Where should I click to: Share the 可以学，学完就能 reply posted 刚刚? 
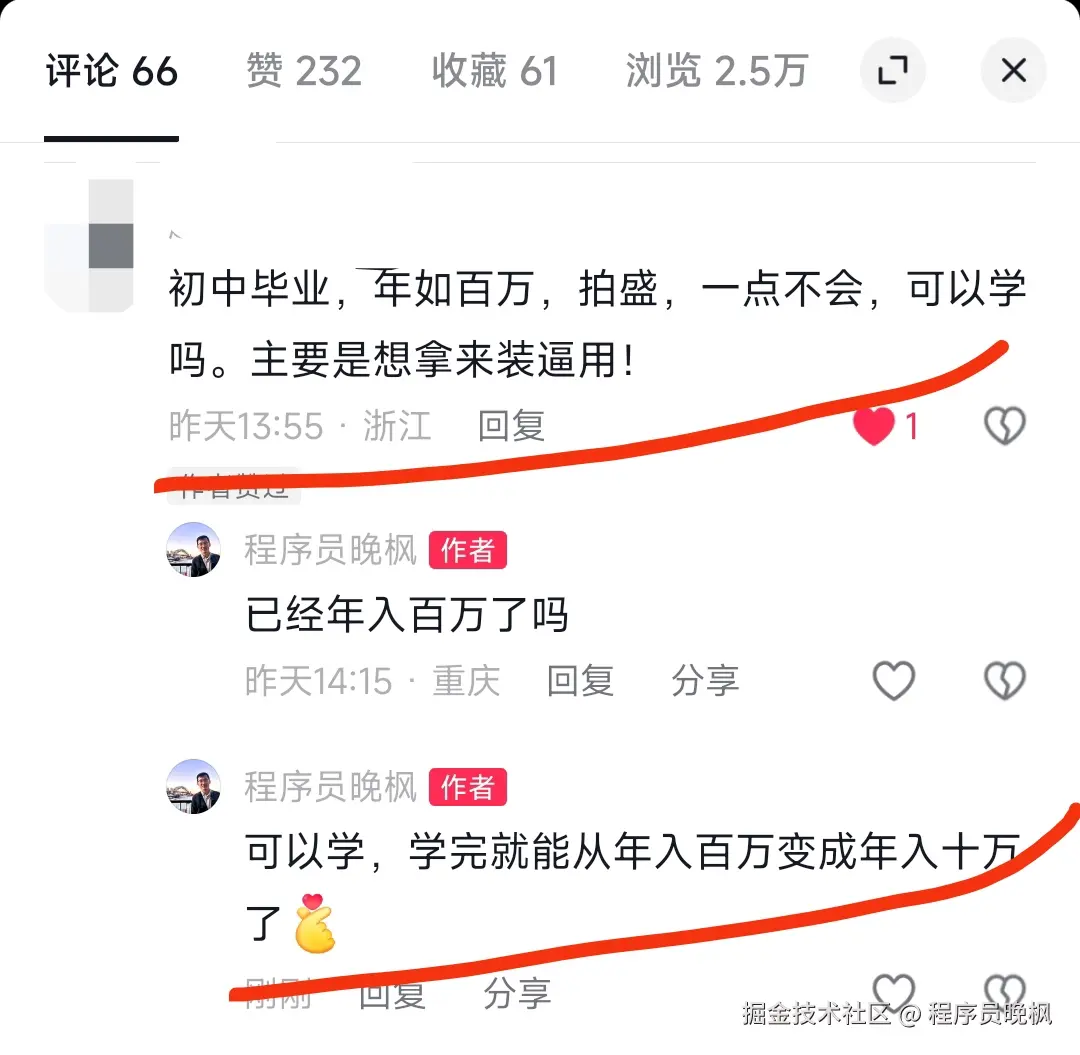[x=517, y=992]
